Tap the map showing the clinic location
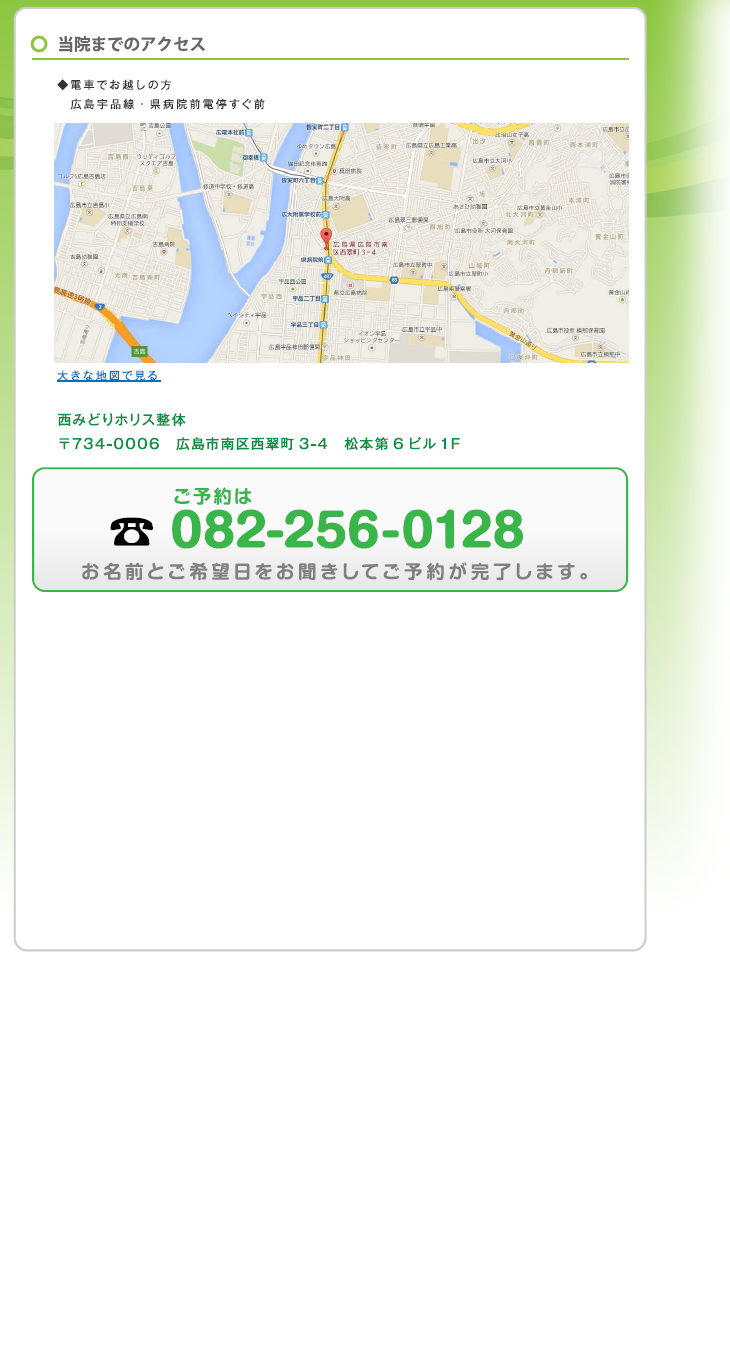Image resolution: width=730 pixels, height=1350 pixels. click(x=341, y=243)
